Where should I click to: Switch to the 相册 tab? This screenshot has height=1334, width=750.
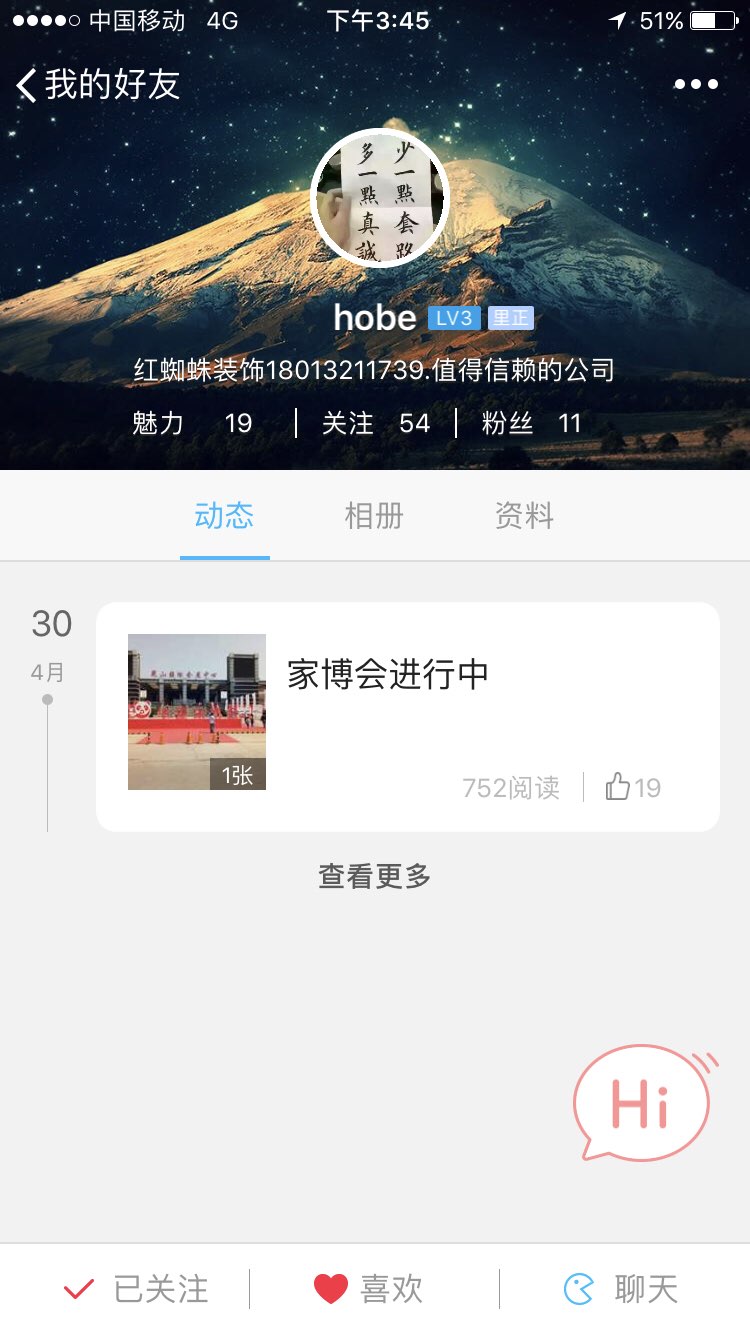[x=374, y=516]
